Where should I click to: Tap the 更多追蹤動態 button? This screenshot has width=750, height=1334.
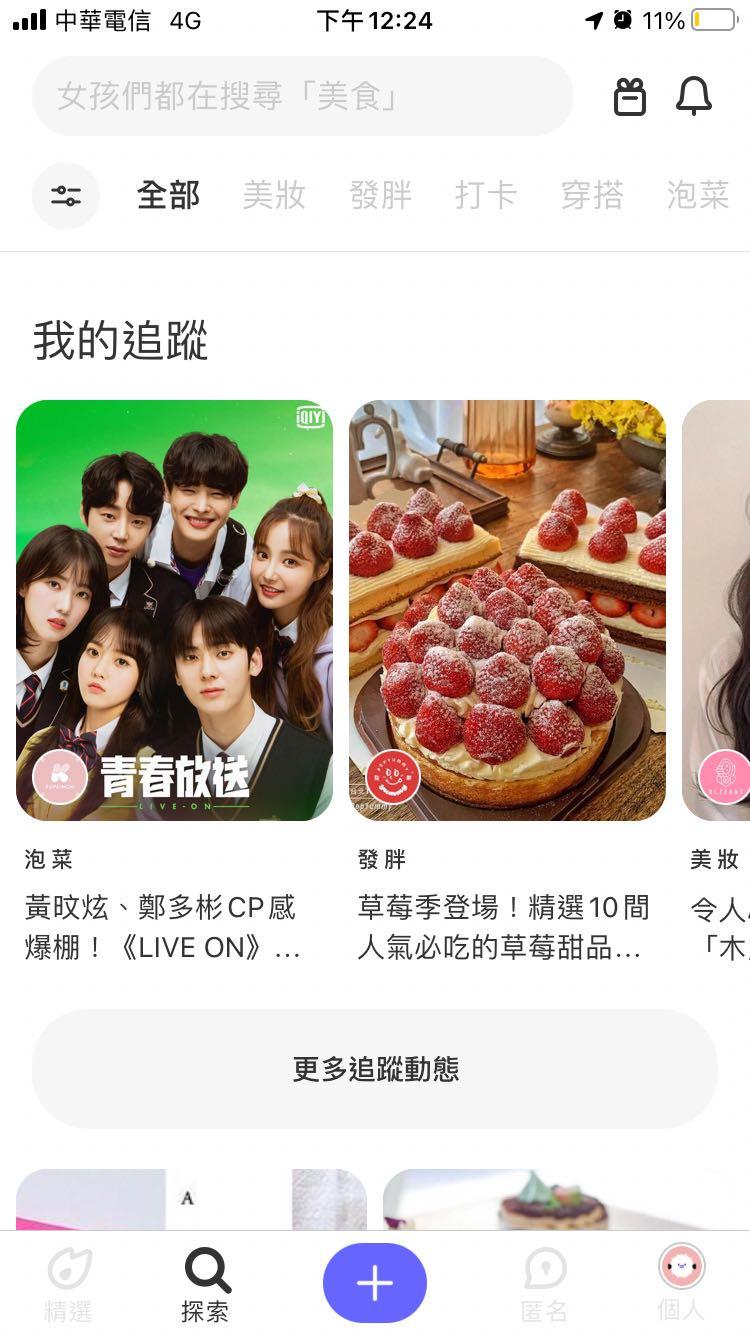375,1069
